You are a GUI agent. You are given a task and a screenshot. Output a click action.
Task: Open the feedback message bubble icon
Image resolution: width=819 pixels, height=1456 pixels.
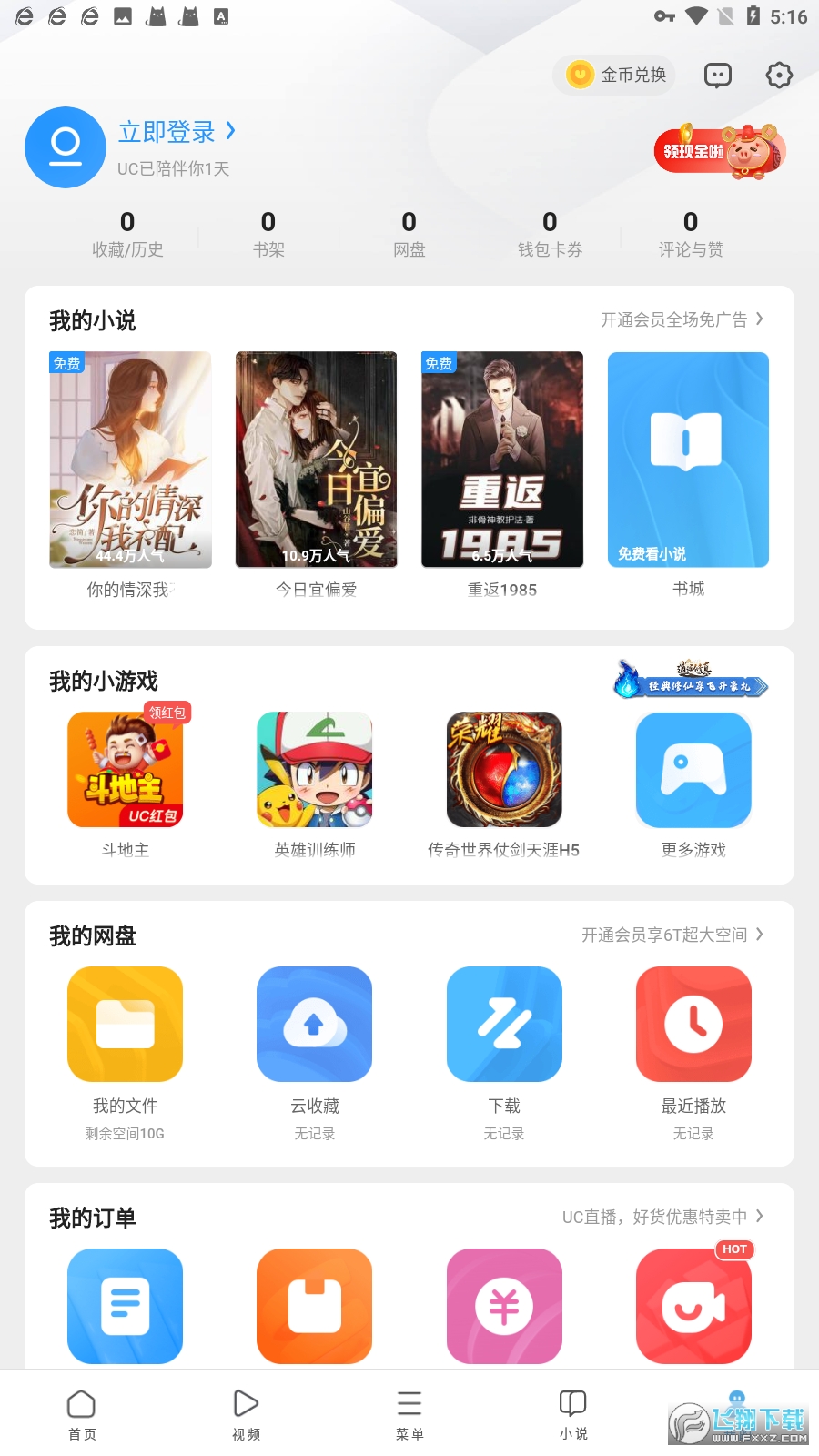point(717,75)
